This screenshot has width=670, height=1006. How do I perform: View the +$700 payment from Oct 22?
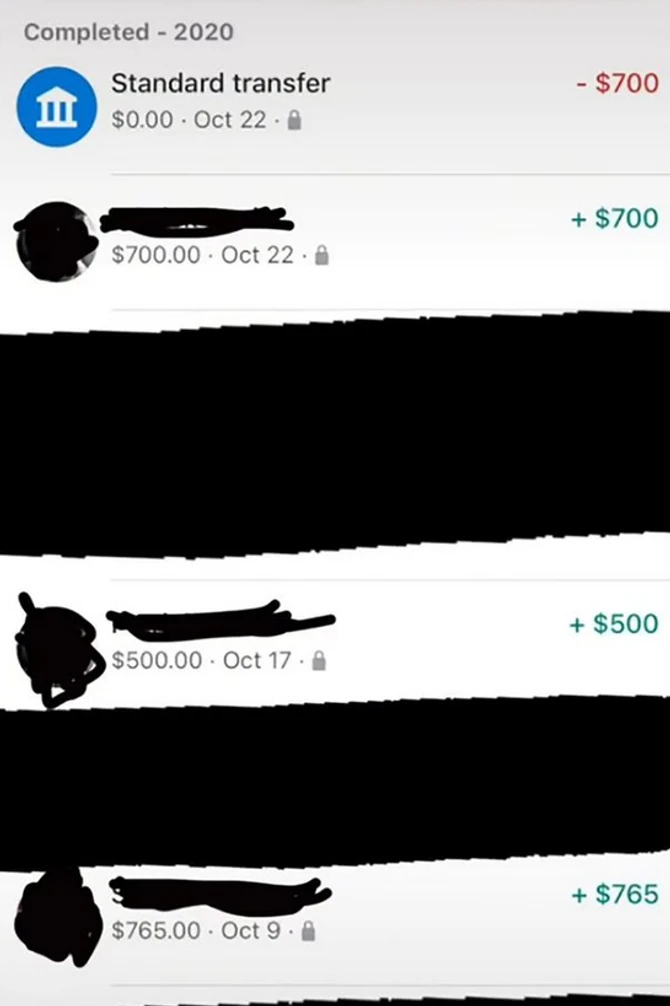click(335, 238)
